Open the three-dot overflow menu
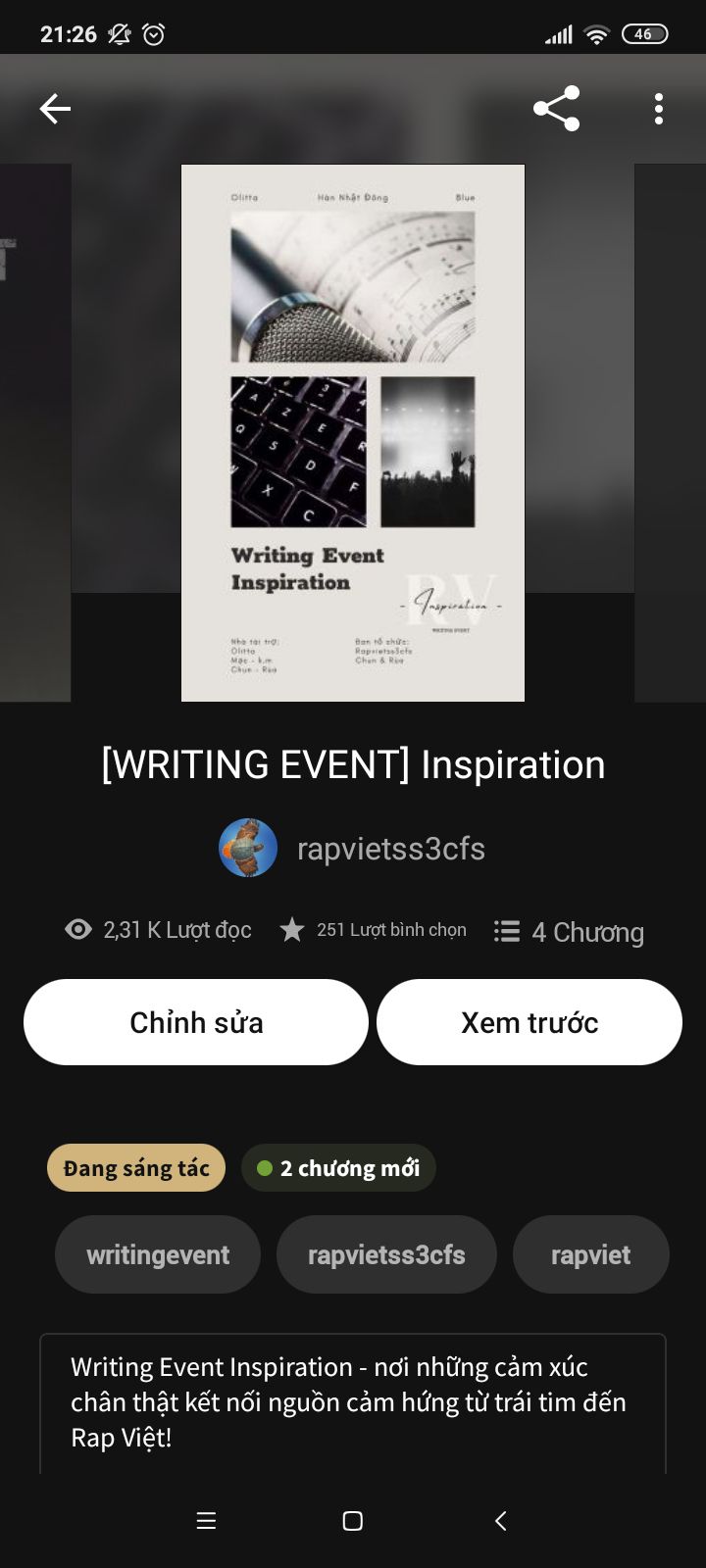706x1568 pixels. tap(659, 109)
